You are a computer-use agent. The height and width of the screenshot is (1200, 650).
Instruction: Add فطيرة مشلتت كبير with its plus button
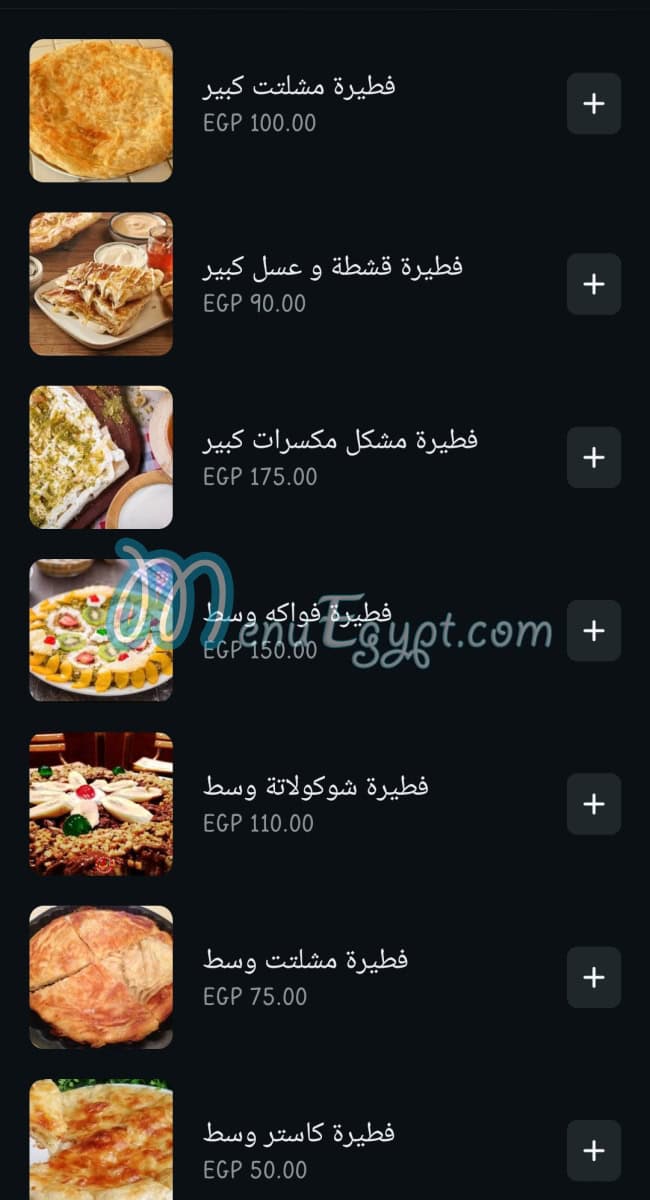pyautogui.click(x=594, y=104)
